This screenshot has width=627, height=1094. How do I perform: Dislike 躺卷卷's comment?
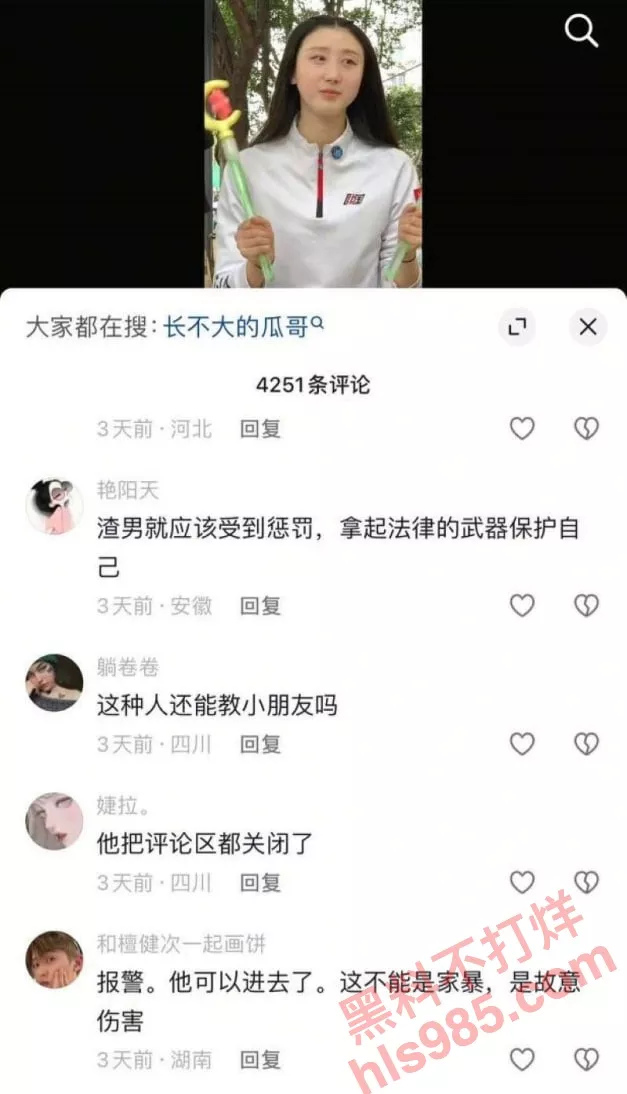(x=586, y=744)
